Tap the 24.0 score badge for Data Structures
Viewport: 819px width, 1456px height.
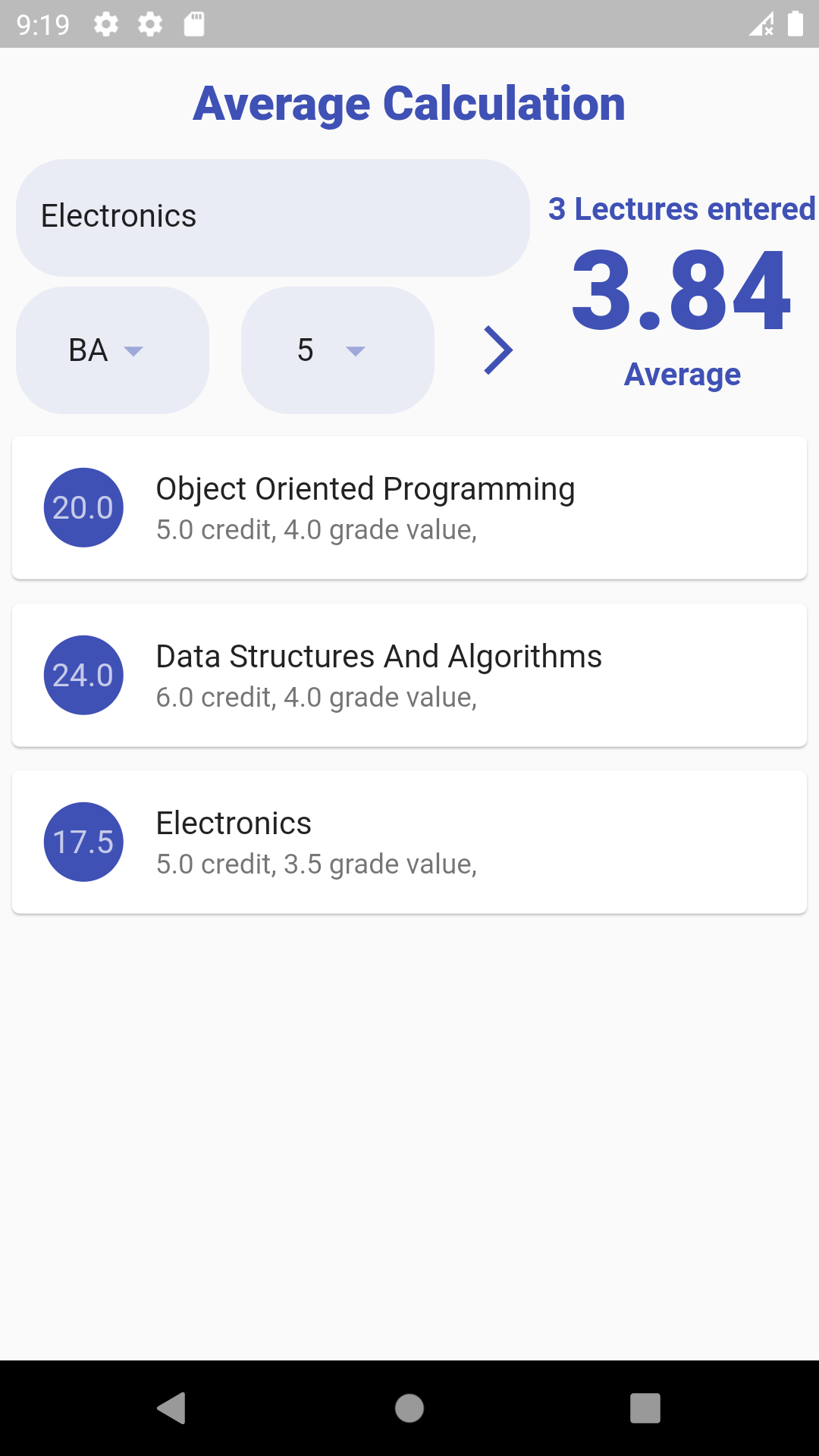[83, 675]
